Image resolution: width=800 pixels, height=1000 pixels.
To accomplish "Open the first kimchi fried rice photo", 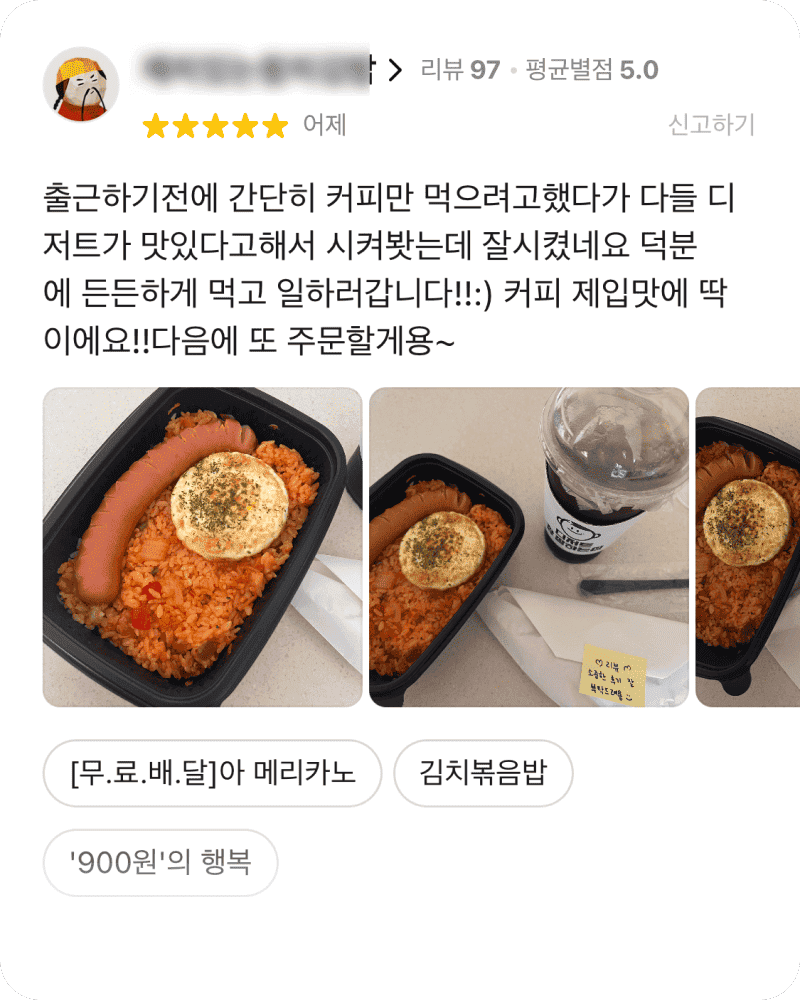I will tap(202, 547).
